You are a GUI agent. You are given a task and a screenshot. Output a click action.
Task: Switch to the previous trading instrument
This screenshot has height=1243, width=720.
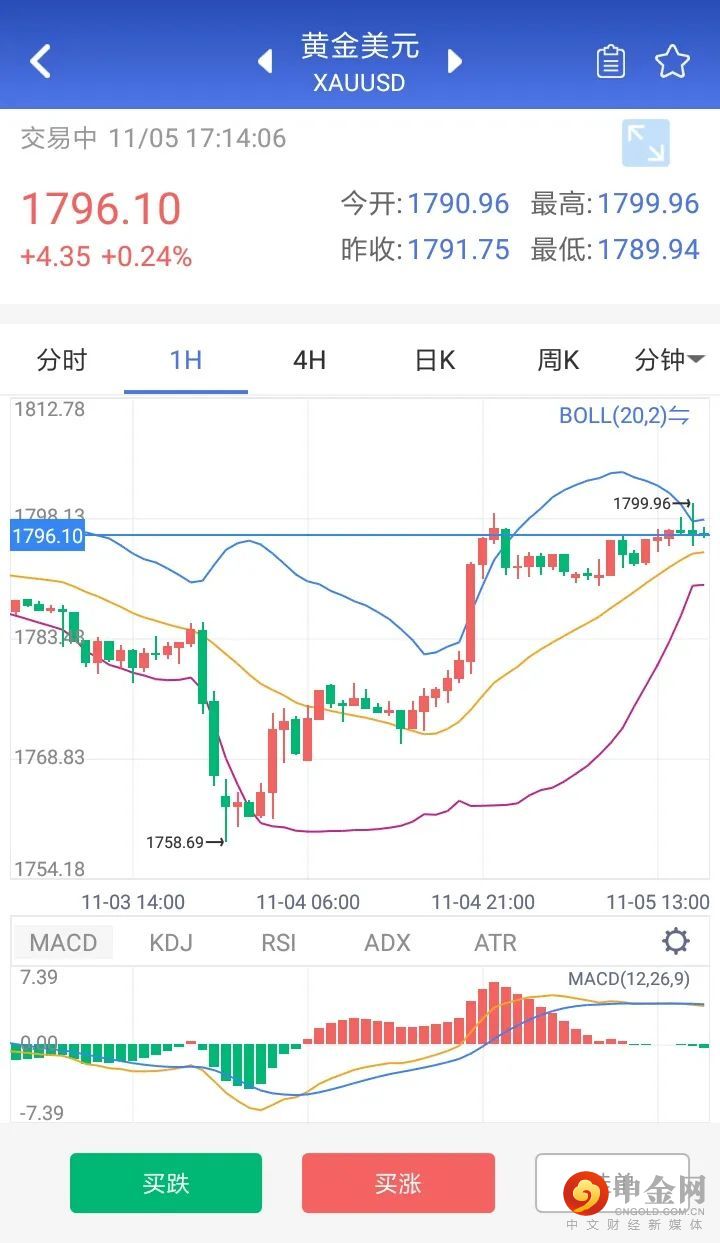pos(265,61)
